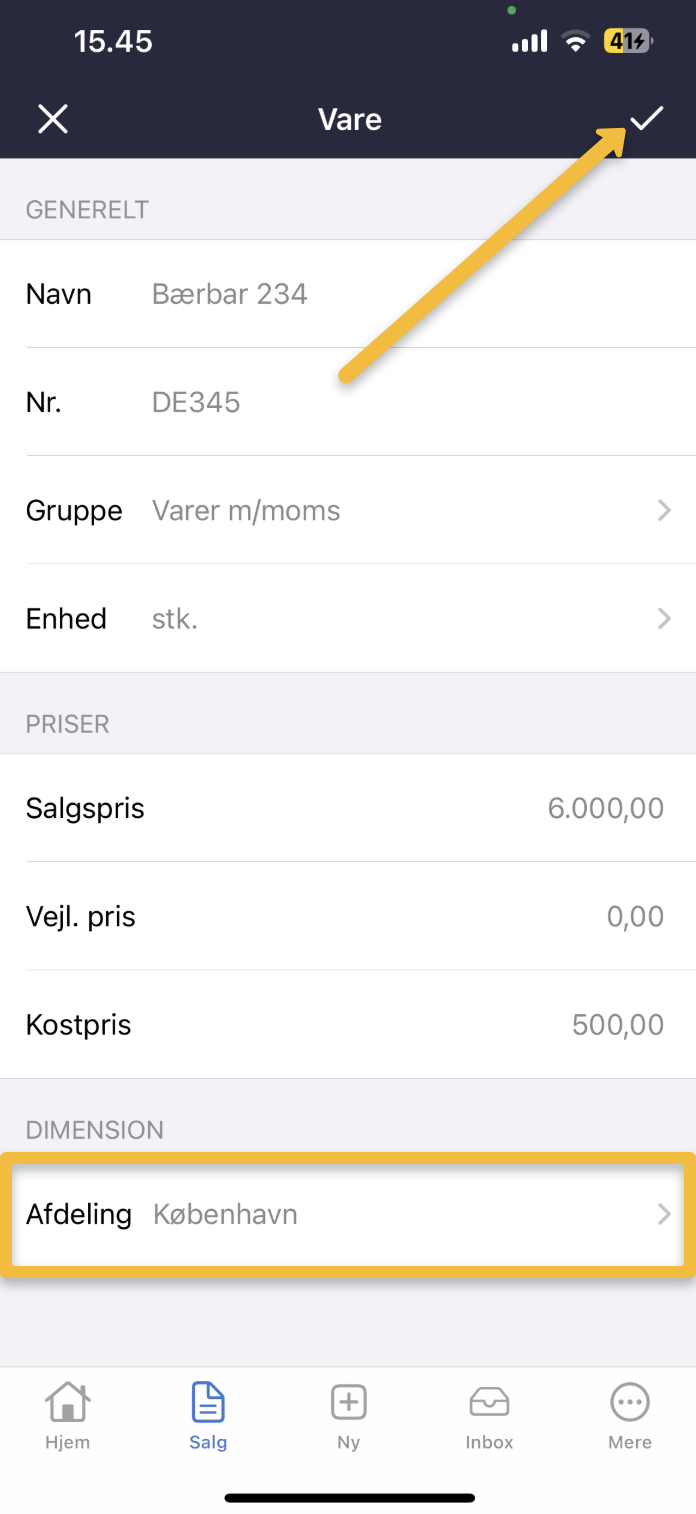Switch to the Salg tab
Screen dimensions: 696x1514
(208, 1415)
